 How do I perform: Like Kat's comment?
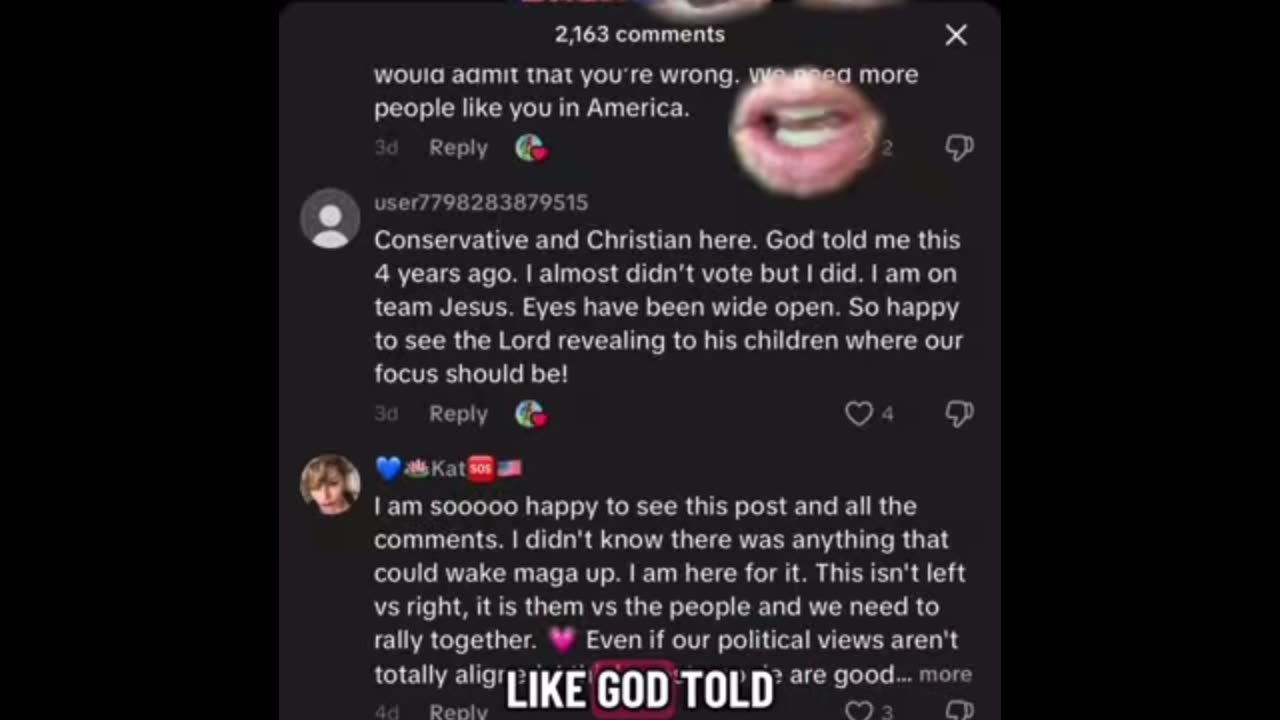pyautogui.click(x=859, y=711)
